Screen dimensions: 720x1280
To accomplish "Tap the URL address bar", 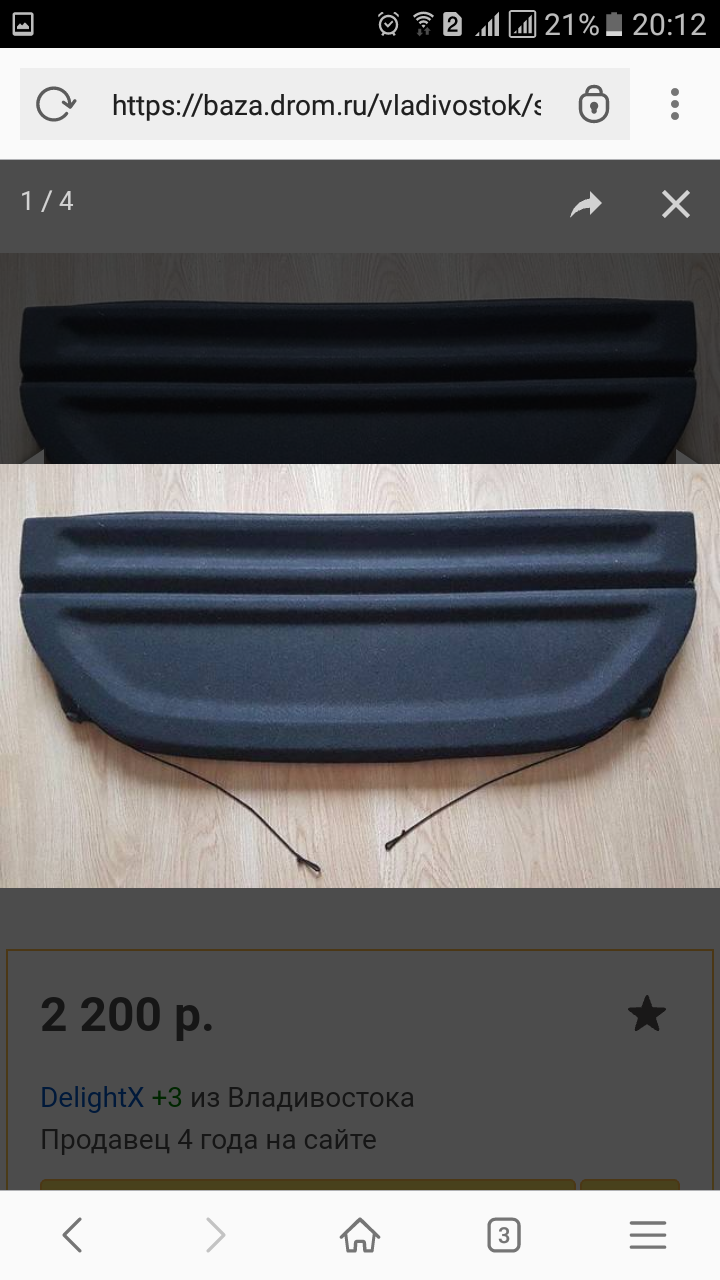I will coord(326,104).
